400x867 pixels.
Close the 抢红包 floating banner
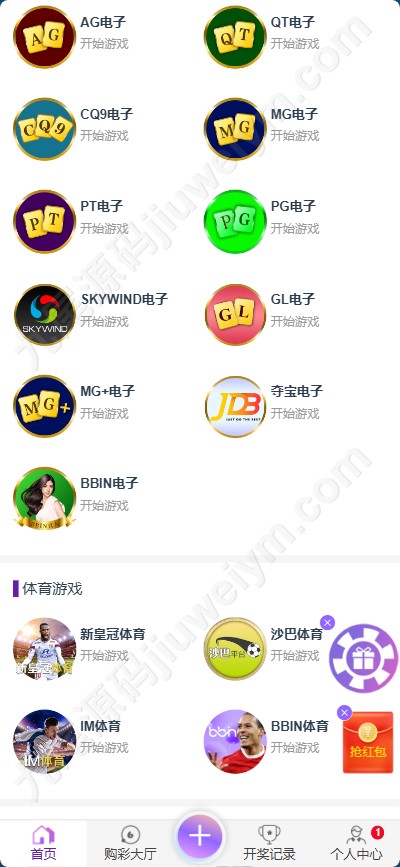point(344,713)
